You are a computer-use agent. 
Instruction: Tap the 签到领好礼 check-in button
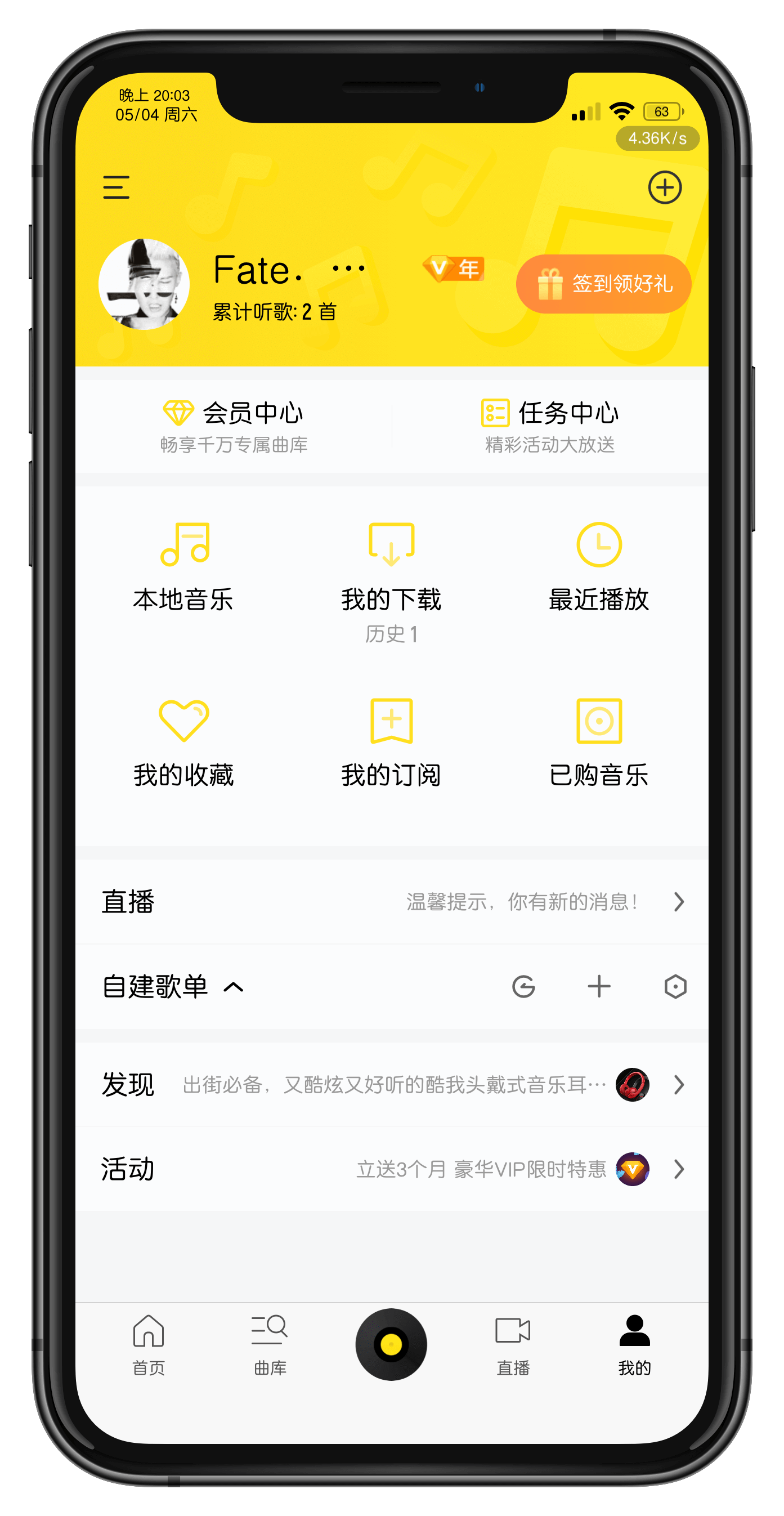click(x=603, y=284)
